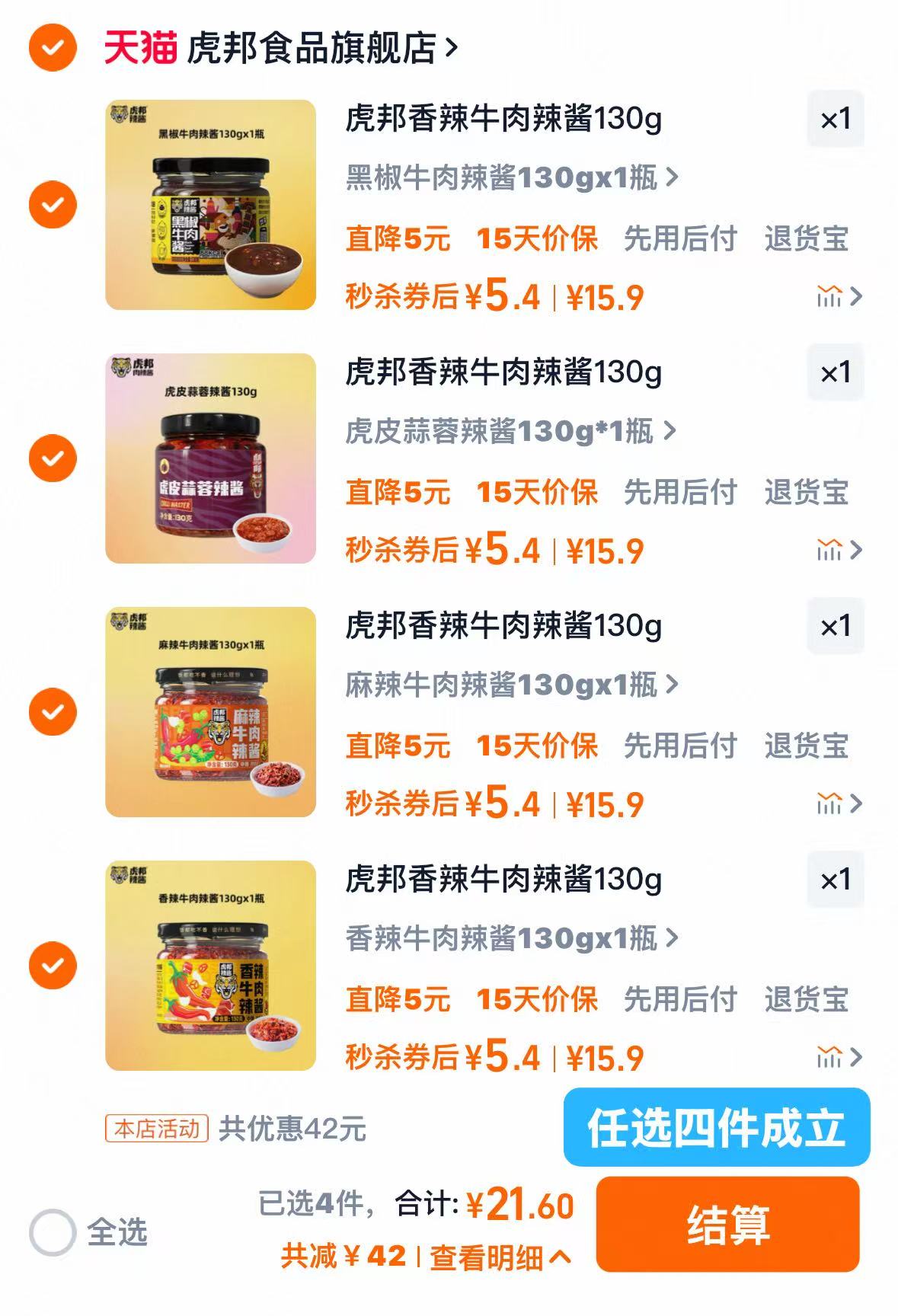View the 麻辣牛肉辣酱 product image
Viewport: 898px width, 1316px height.
(x=210, y=712)
